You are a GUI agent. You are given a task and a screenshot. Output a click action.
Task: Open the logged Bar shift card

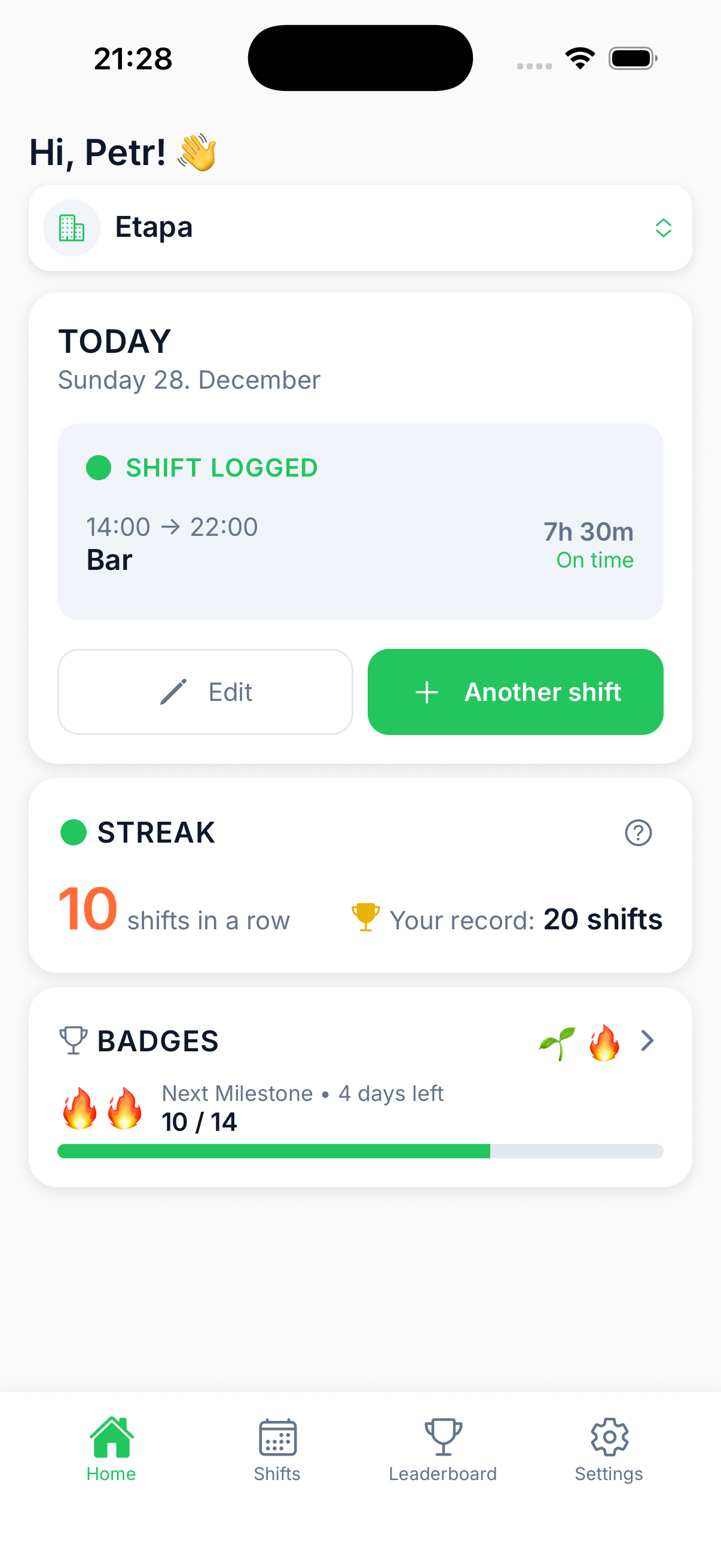(360, 521)
